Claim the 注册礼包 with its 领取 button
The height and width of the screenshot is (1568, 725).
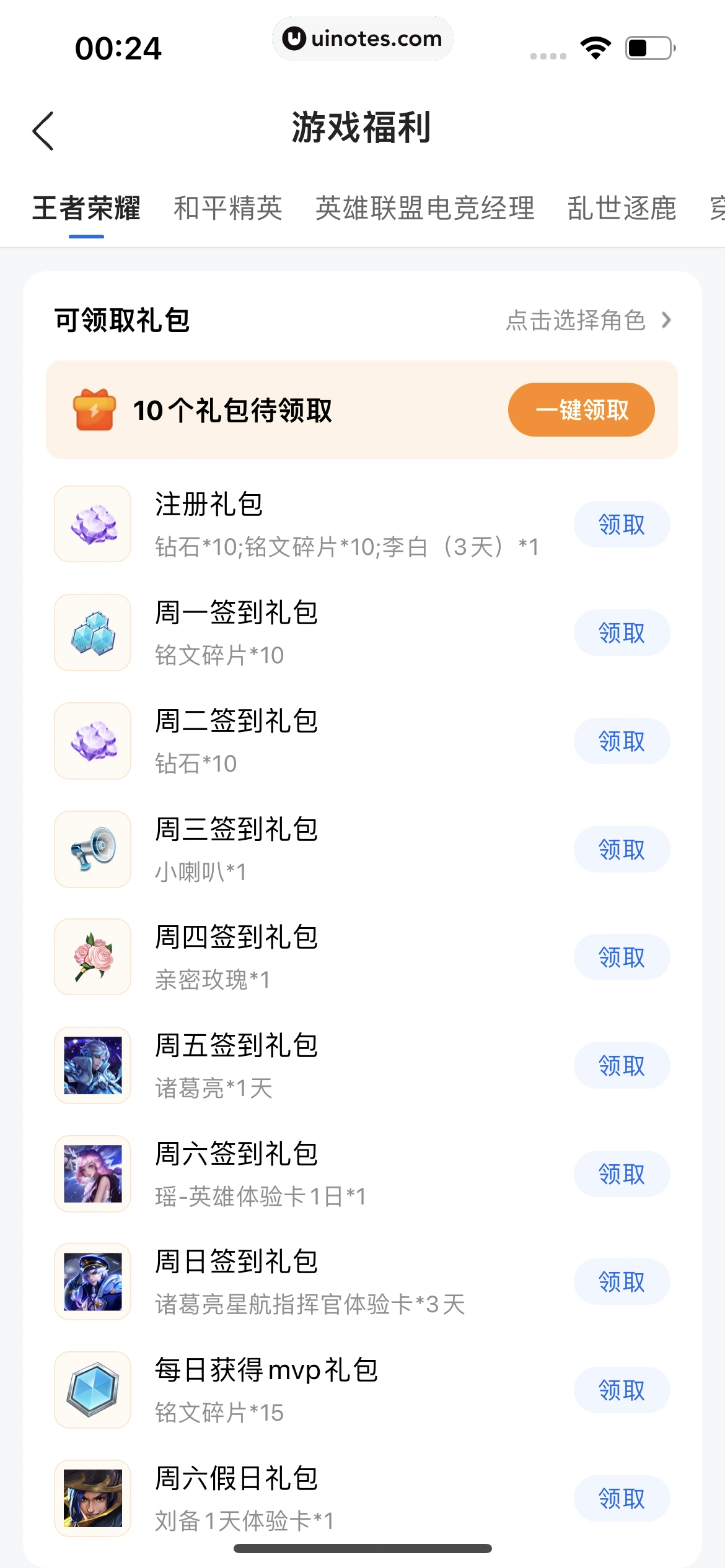click(x=622, y=523)
